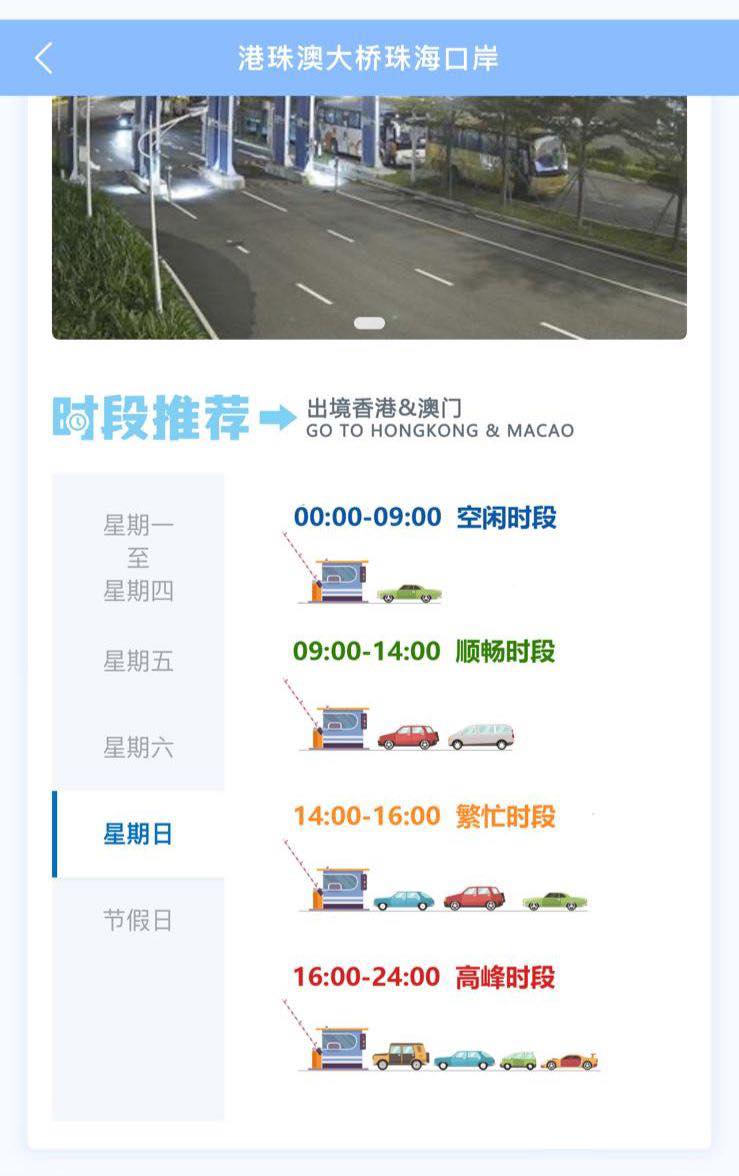Switch to the 星期一至星期四 tab
739x1176 pixels.
tap(138, 558)
